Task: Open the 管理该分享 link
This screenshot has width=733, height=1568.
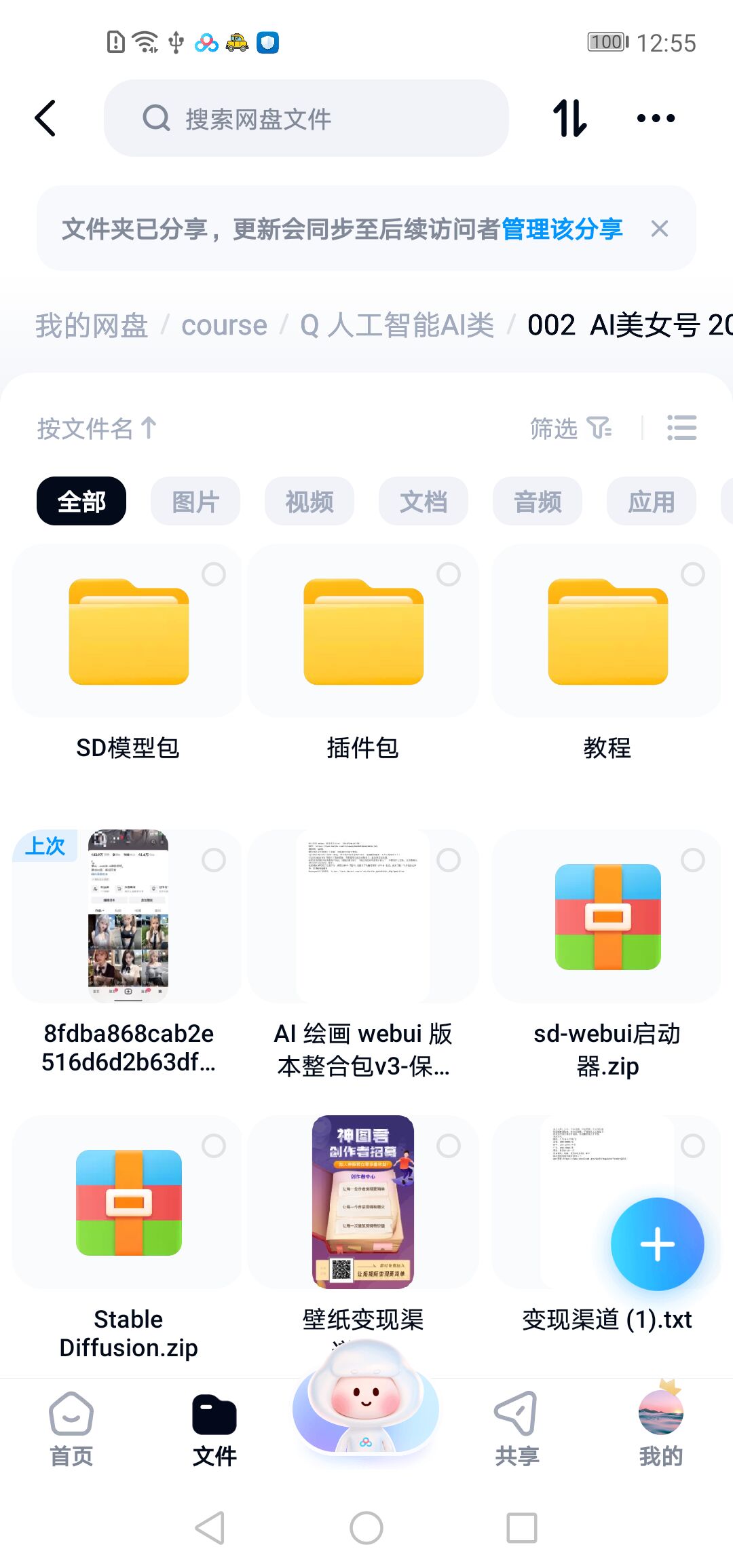Action: pyautogui.click(x=562, y=229)
